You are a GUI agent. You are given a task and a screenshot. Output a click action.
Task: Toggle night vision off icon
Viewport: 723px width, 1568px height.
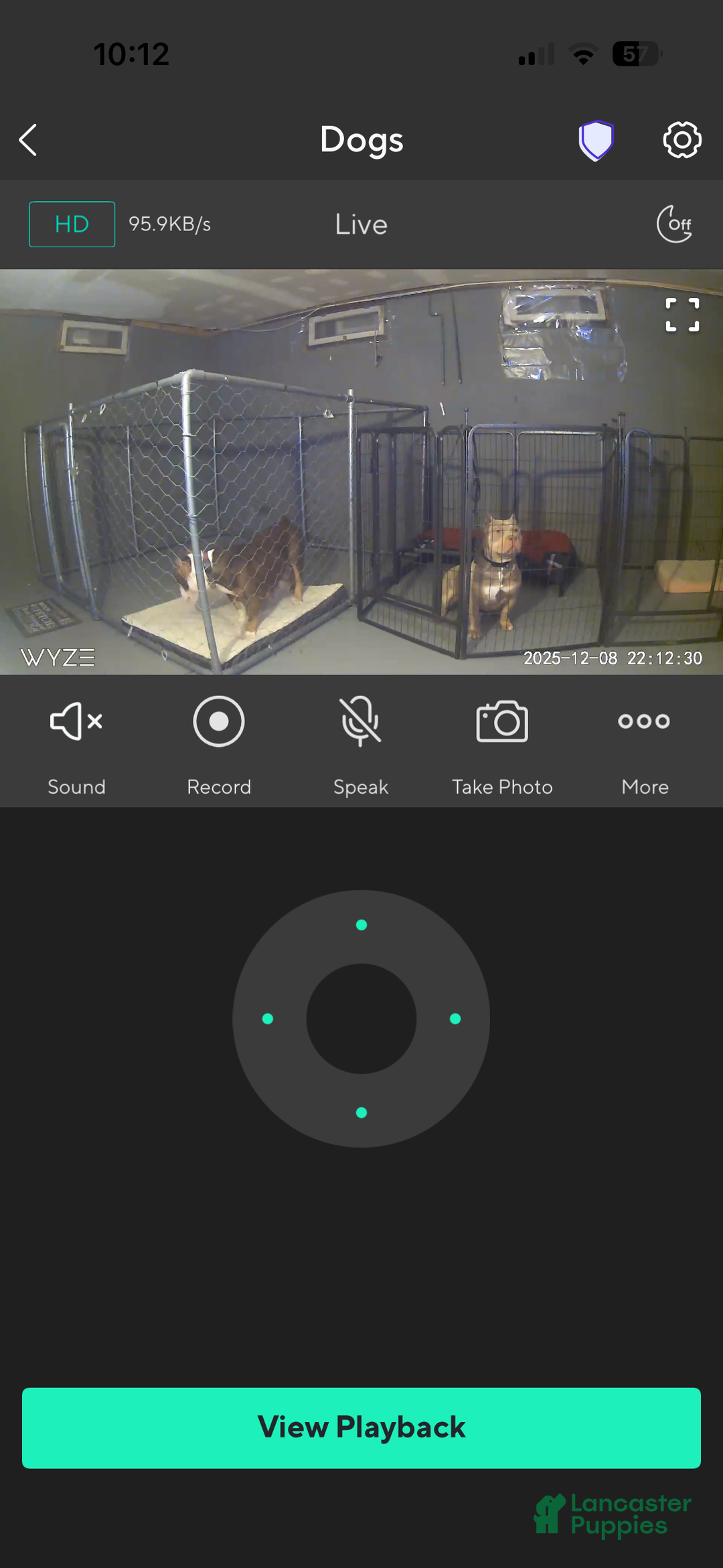point(673,224)
